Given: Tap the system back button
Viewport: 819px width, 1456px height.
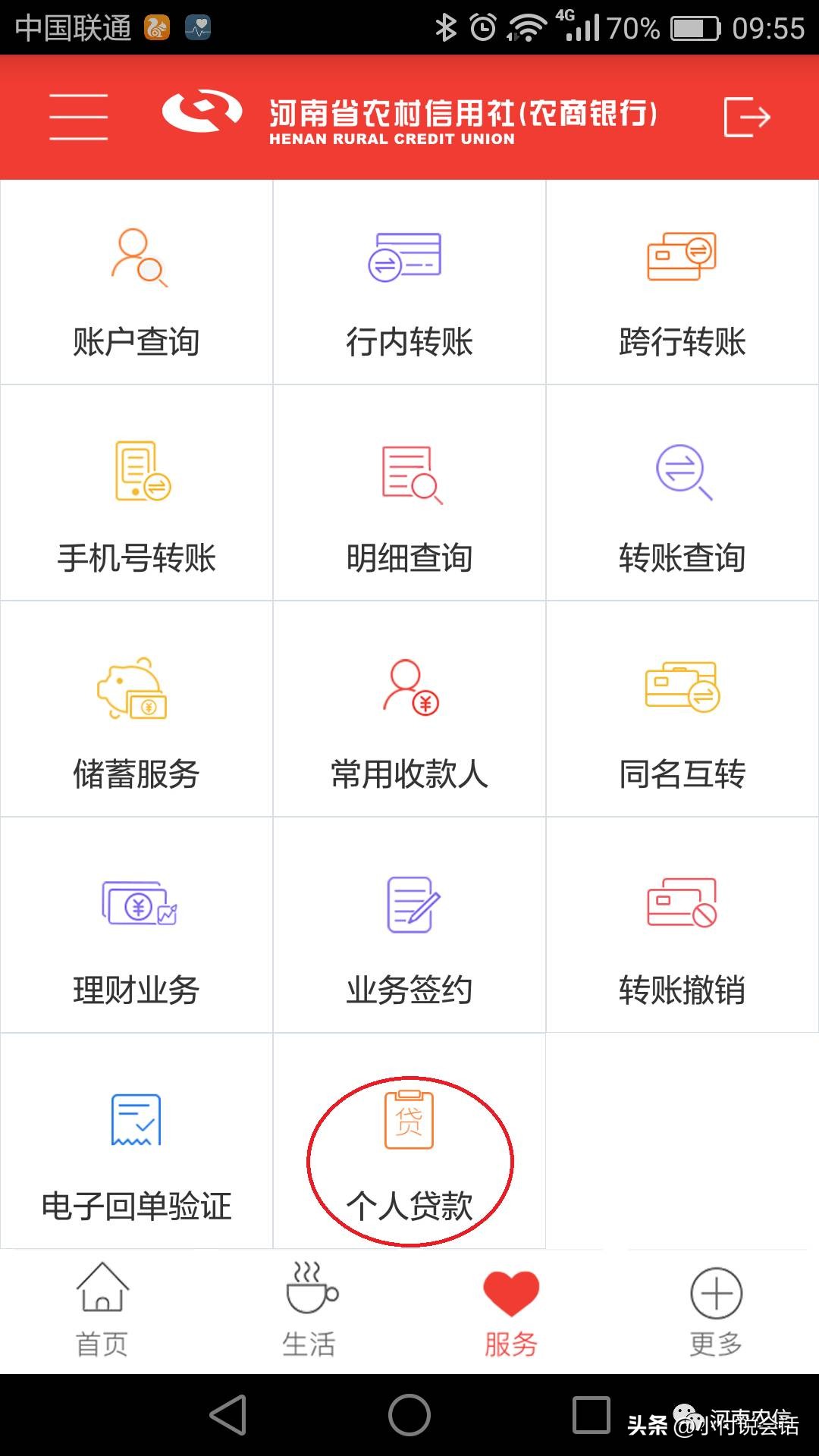Looking at the screenshot, I should (x=228, y=1415).
